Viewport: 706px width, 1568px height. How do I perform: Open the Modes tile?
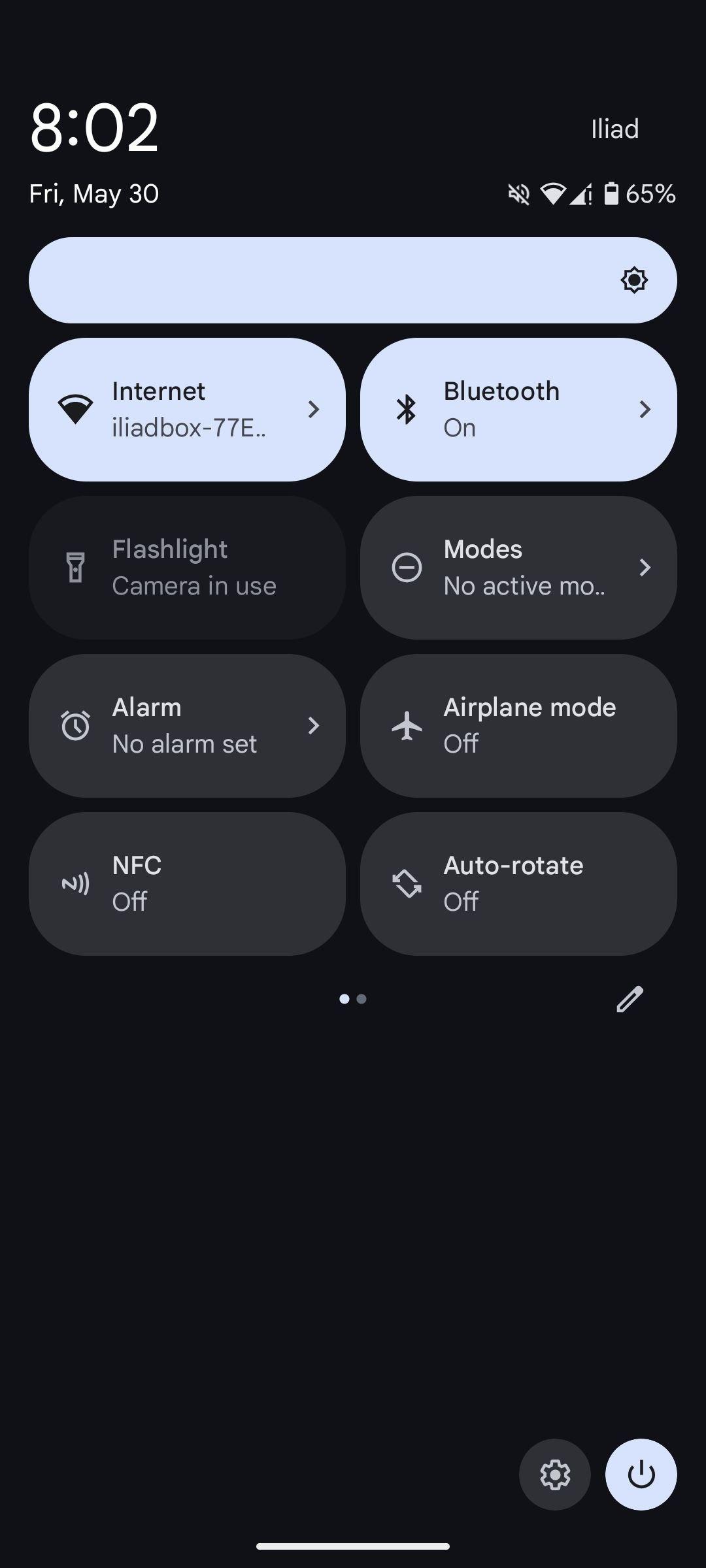tap(518, 568)
